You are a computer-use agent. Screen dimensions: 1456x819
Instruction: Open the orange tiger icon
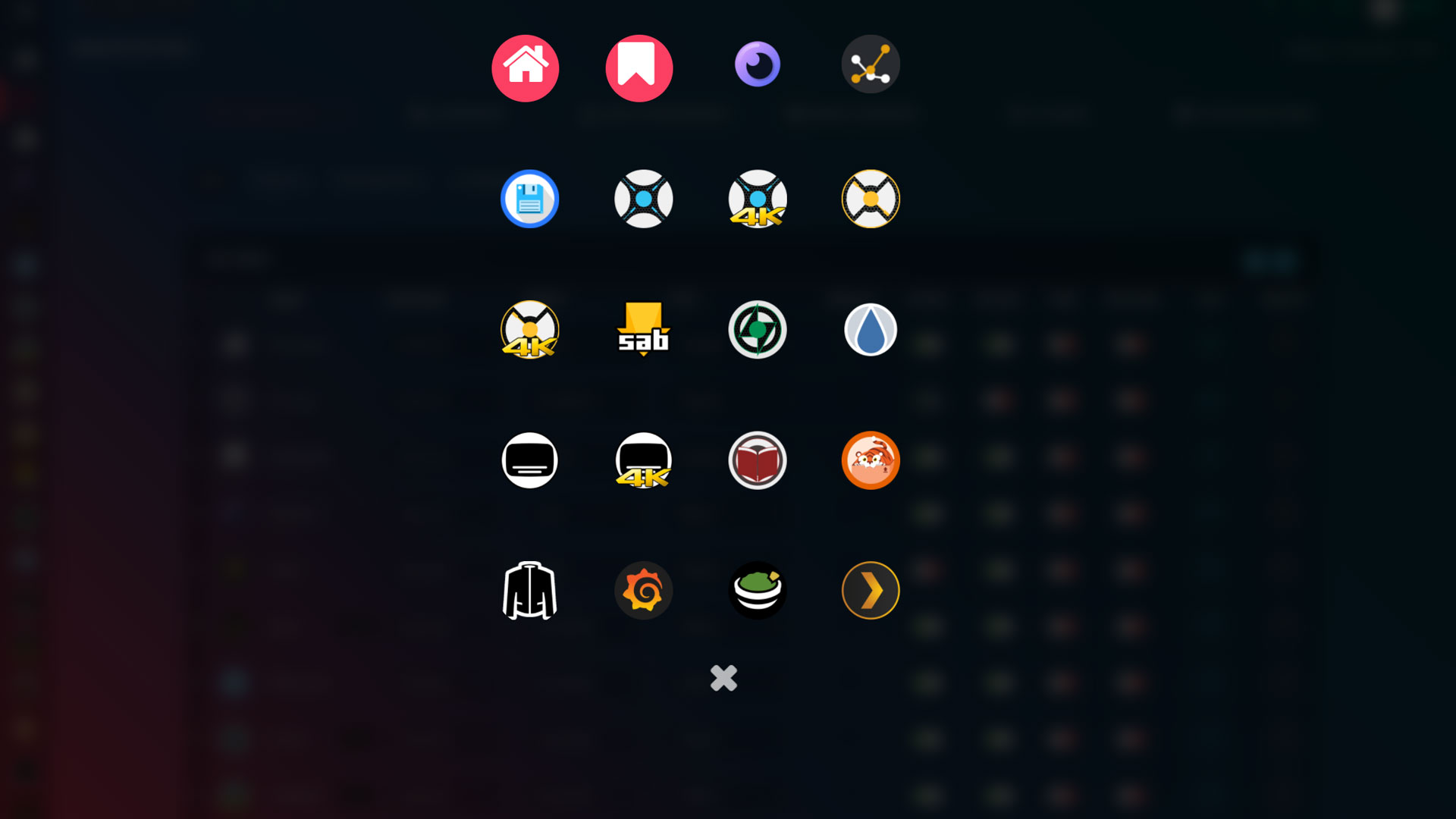click(871, 460)
